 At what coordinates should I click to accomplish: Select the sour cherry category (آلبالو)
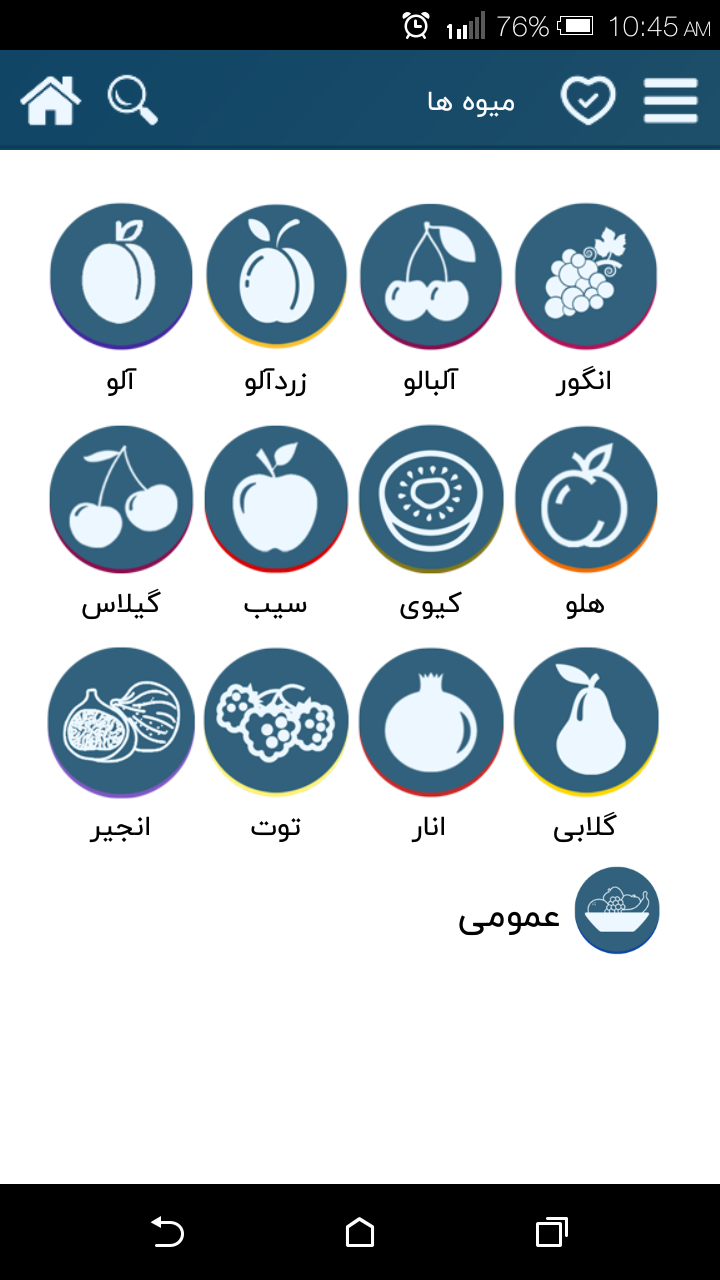(431, 275)
